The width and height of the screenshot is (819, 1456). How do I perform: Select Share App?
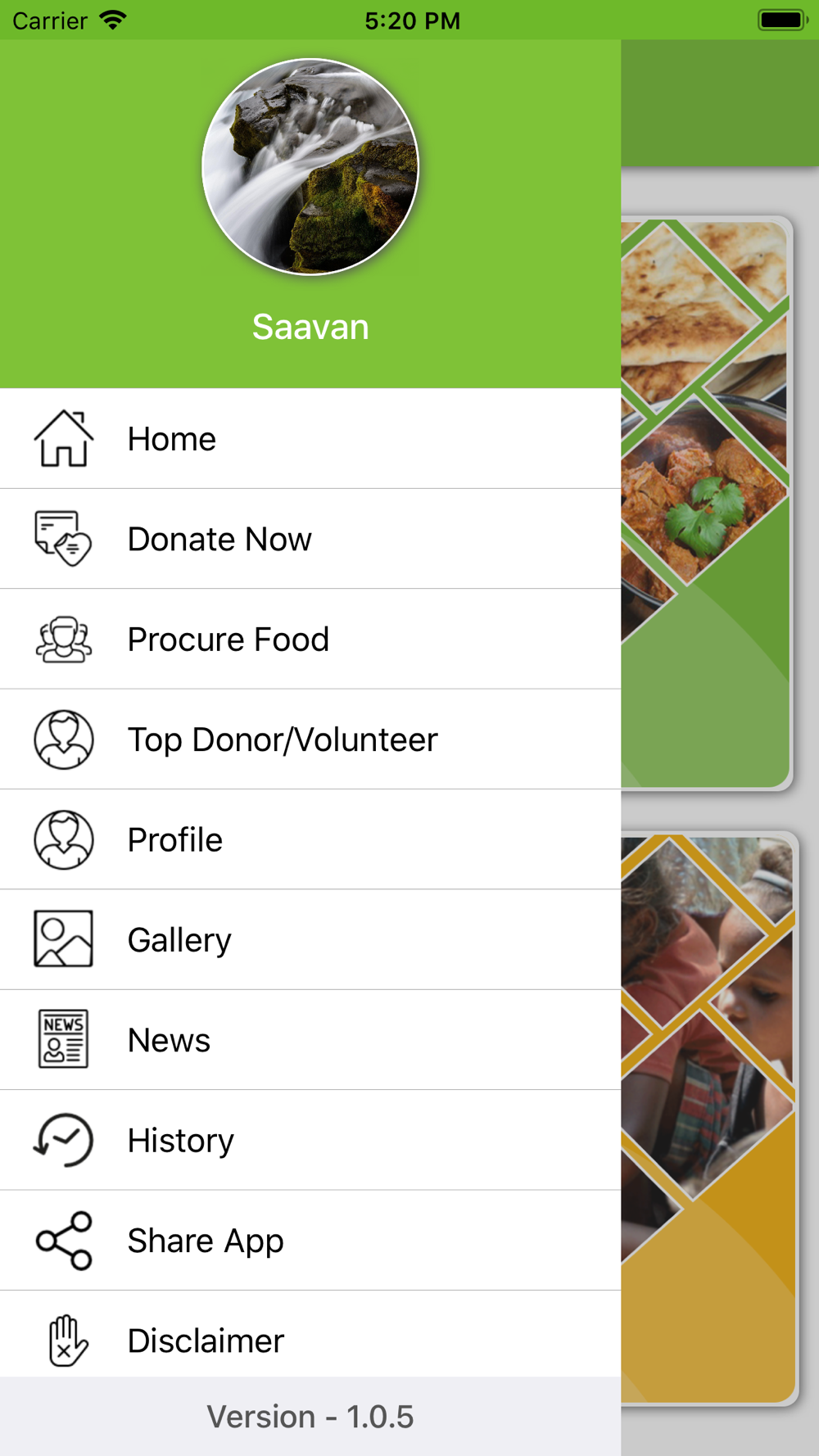(310, 1241)
